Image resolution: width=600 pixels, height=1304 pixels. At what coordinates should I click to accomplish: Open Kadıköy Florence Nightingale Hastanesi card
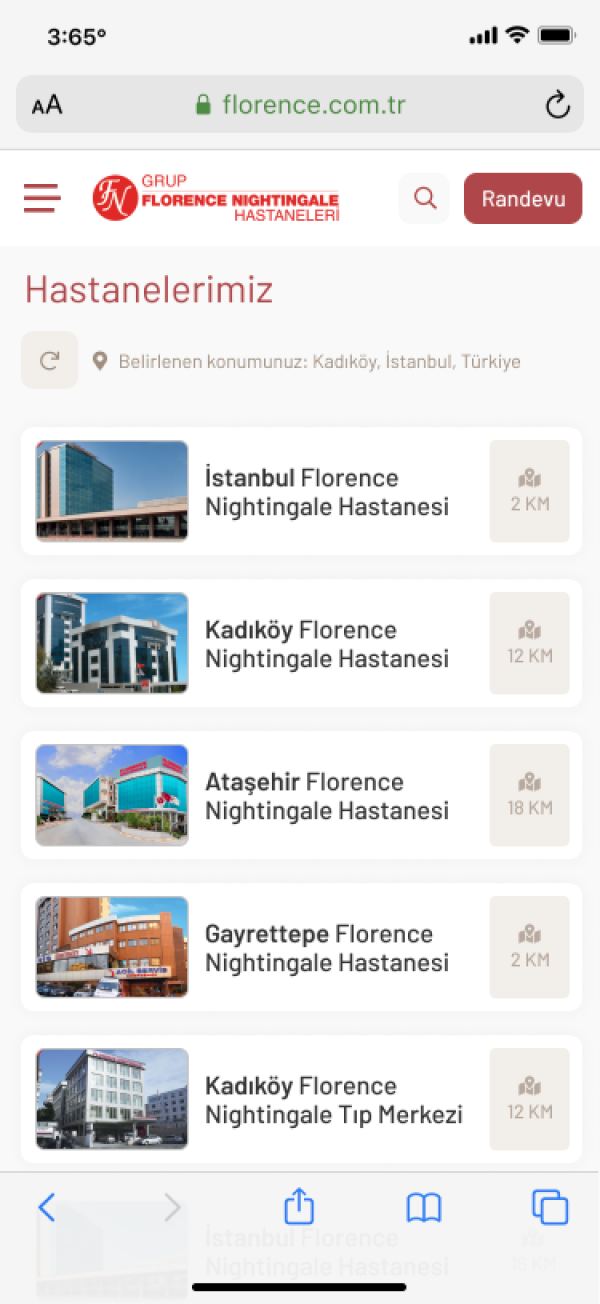pos(326,644)
